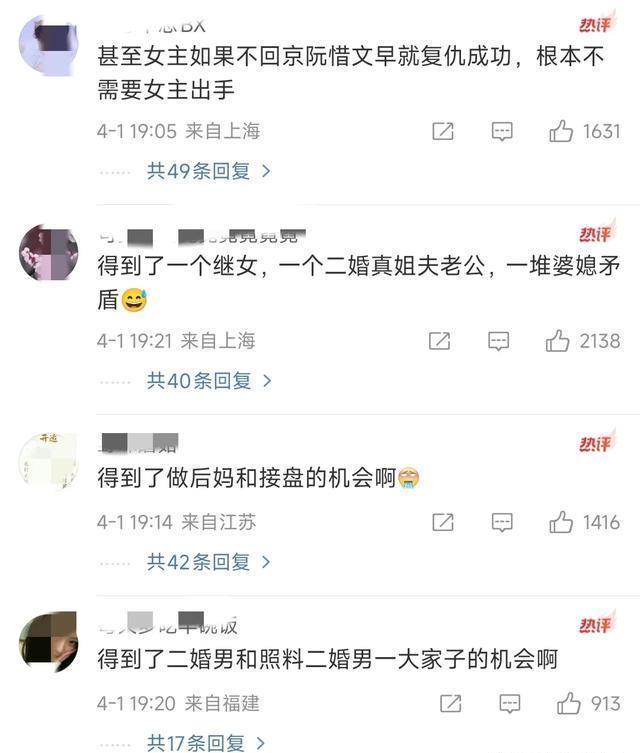The image size is (640, 753).
Task: Open avatar of the 4-1 19:20 commenter
Action: pyautogui.click(x=48, y=642)
